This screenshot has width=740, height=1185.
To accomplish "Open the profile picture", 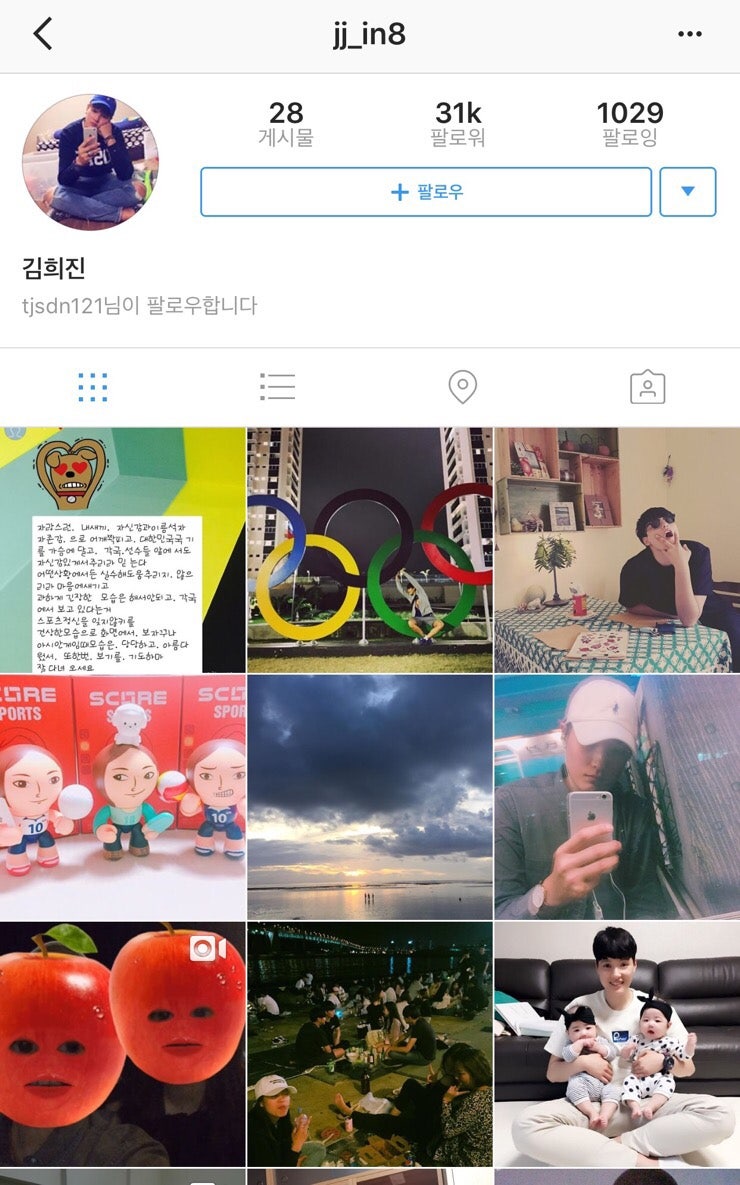I will click(x=90, y=162).
